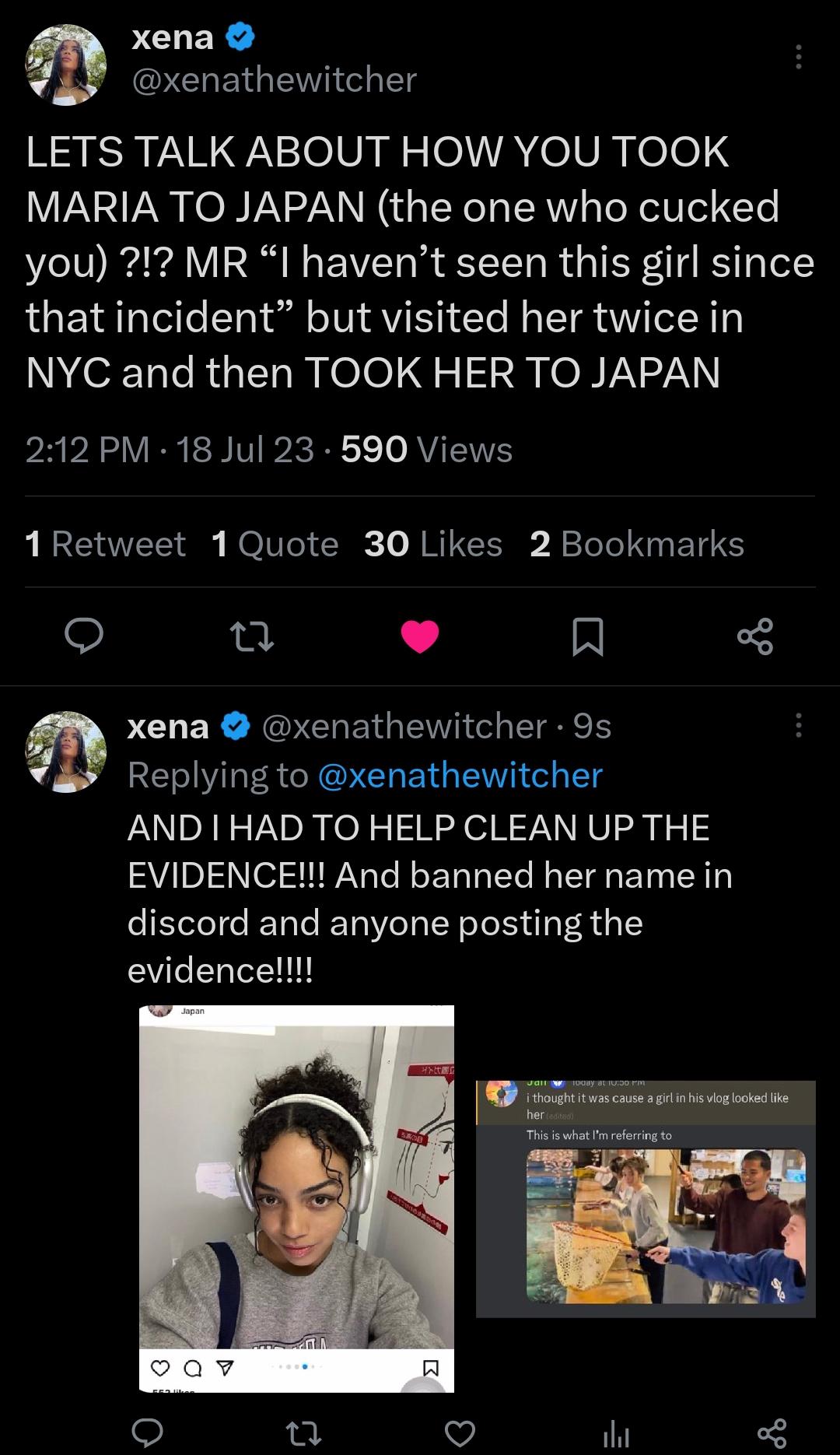This screenshot has width=840, height=1455.
Task: Retweet the reply tweet
Action: [x=304, y=1432]
